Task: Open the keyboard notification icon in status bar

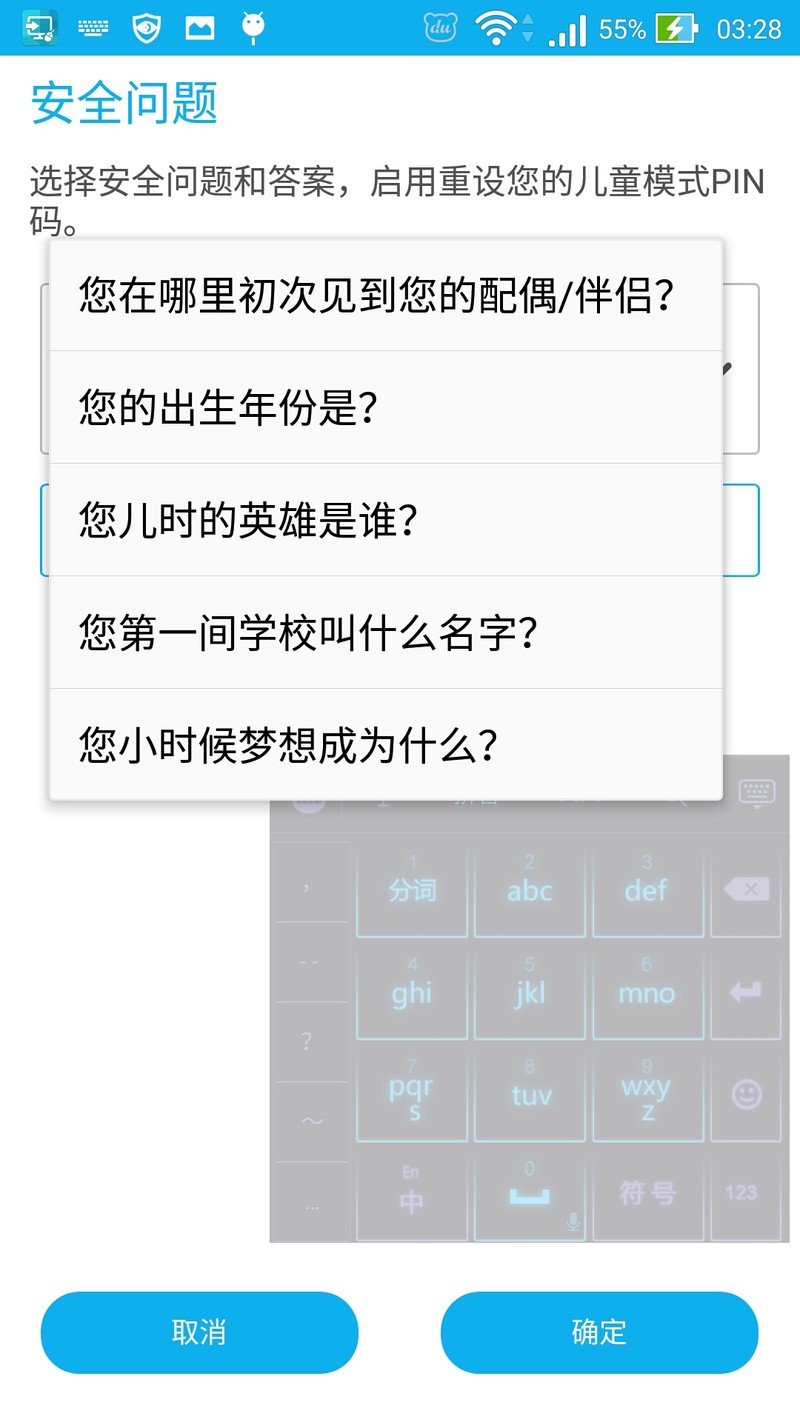Action: [94, 27]
